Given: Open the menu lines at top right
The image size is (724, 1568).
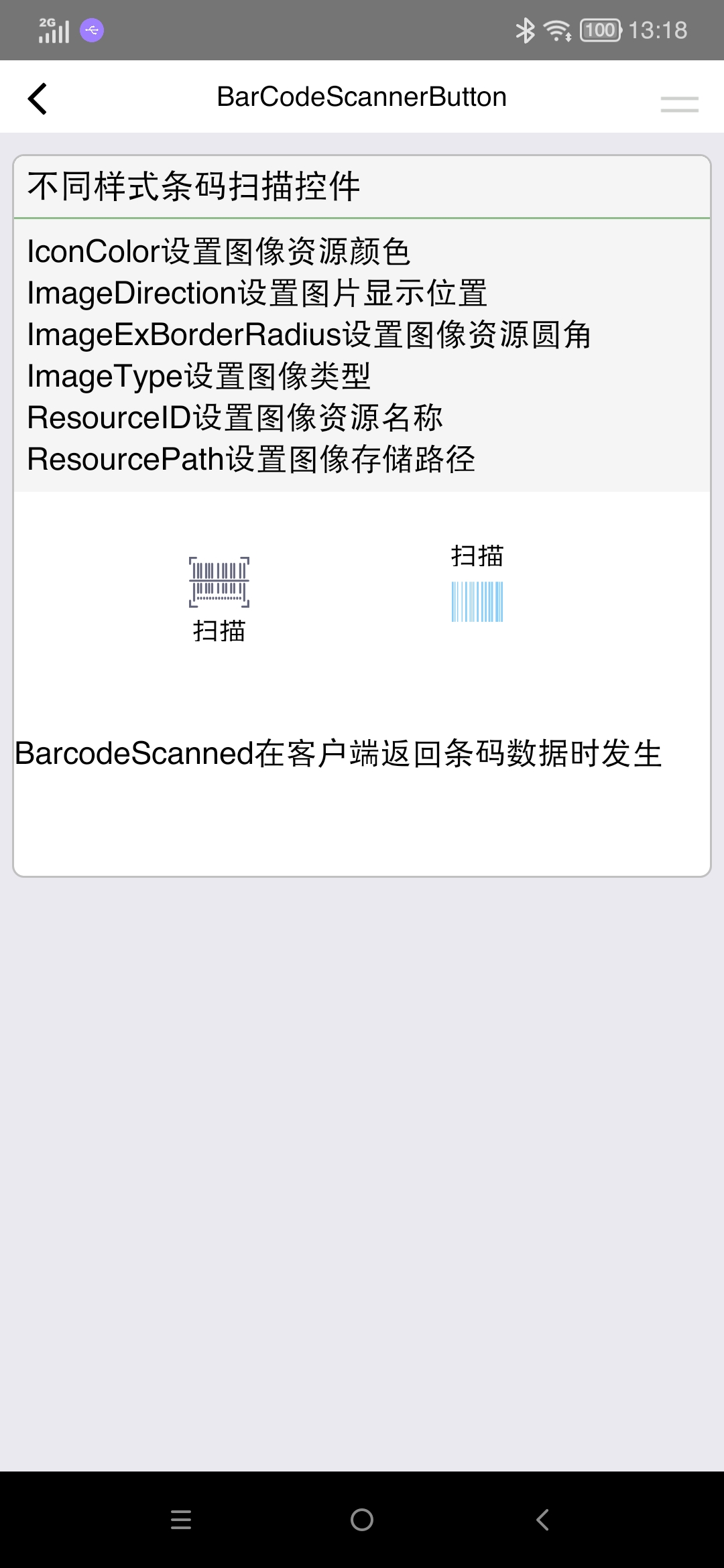Looking at the screenshot, I should click(x=679, y=104).
